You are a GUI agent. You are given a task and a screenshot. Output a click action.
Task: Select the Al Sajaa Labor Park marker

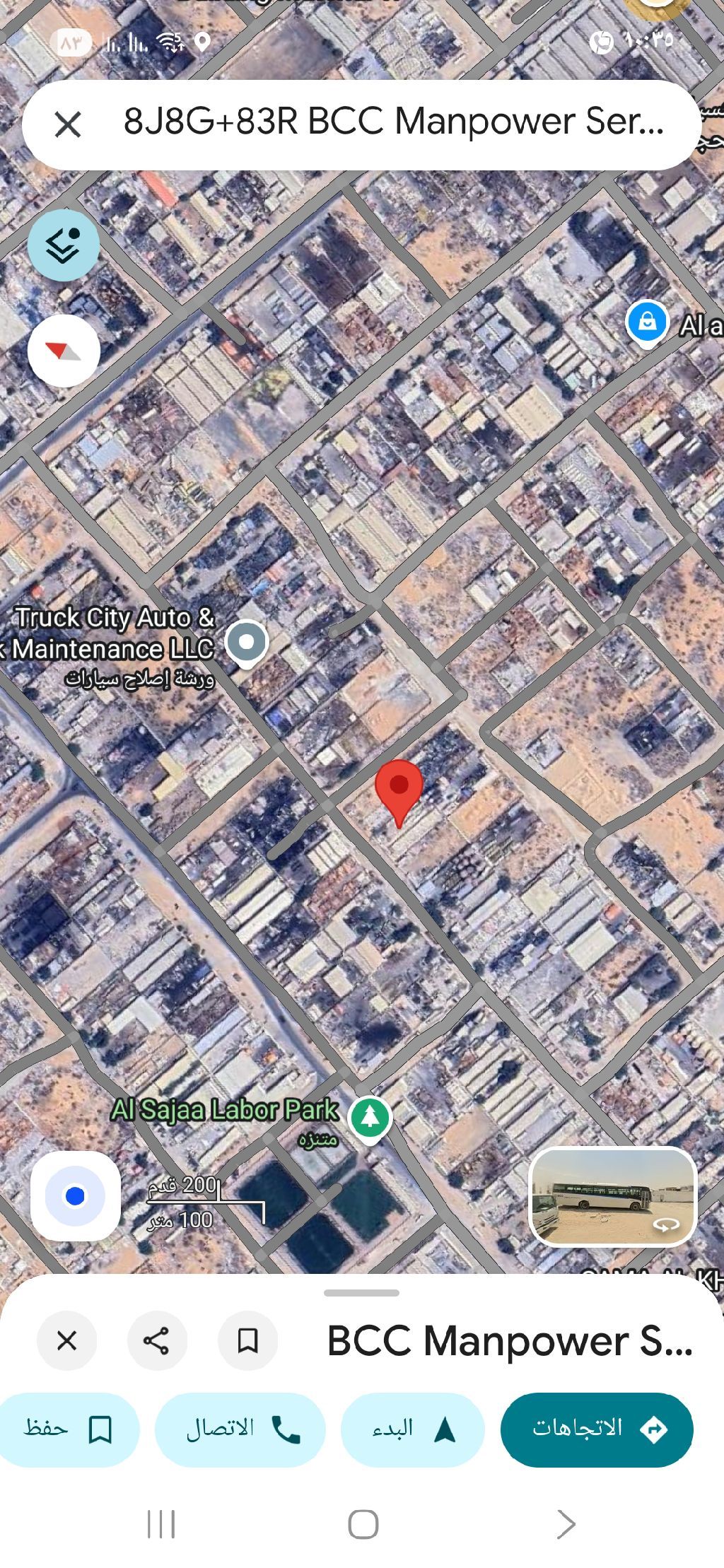coord(370,1118)
